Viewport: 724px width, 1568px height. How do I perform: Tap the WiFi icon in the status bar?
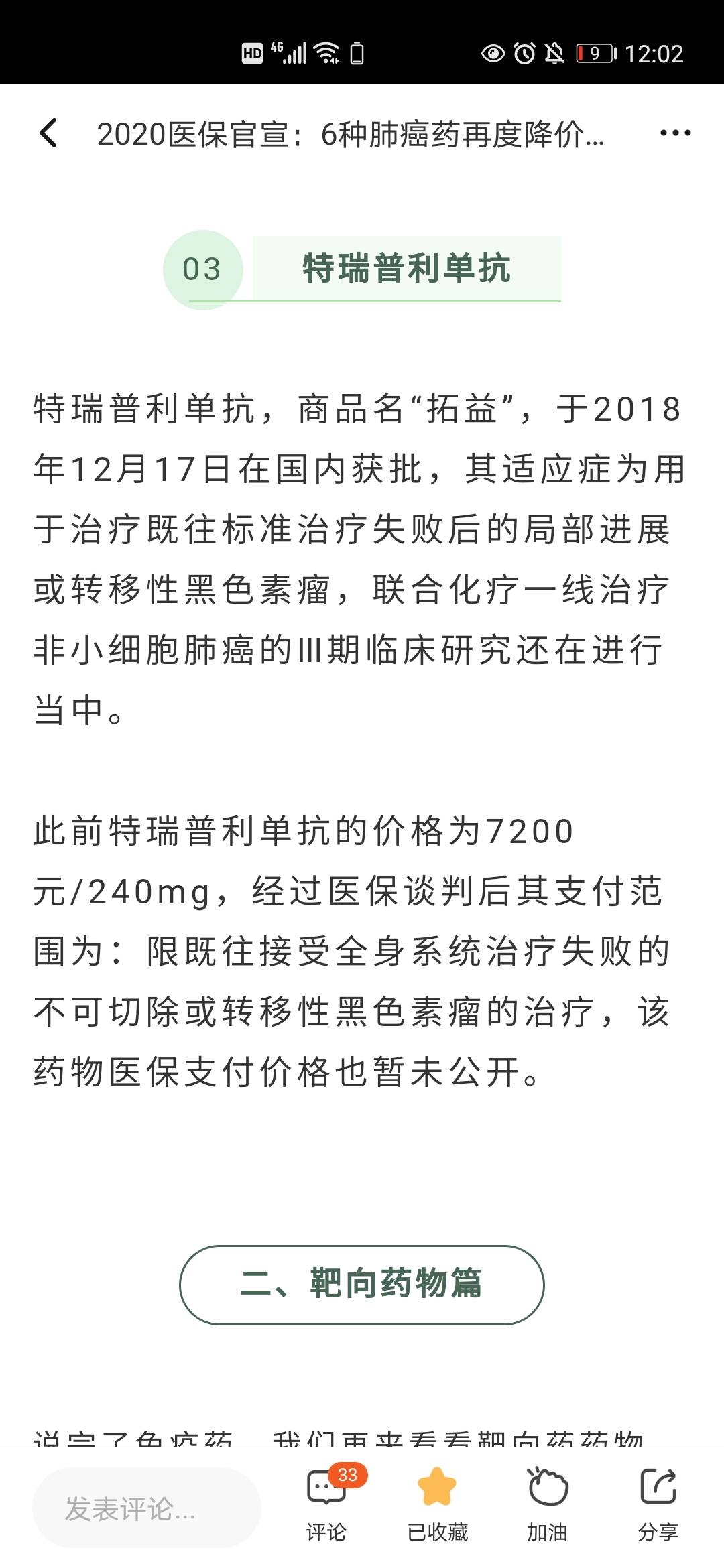pyautogui.click(x=326, y=54)
